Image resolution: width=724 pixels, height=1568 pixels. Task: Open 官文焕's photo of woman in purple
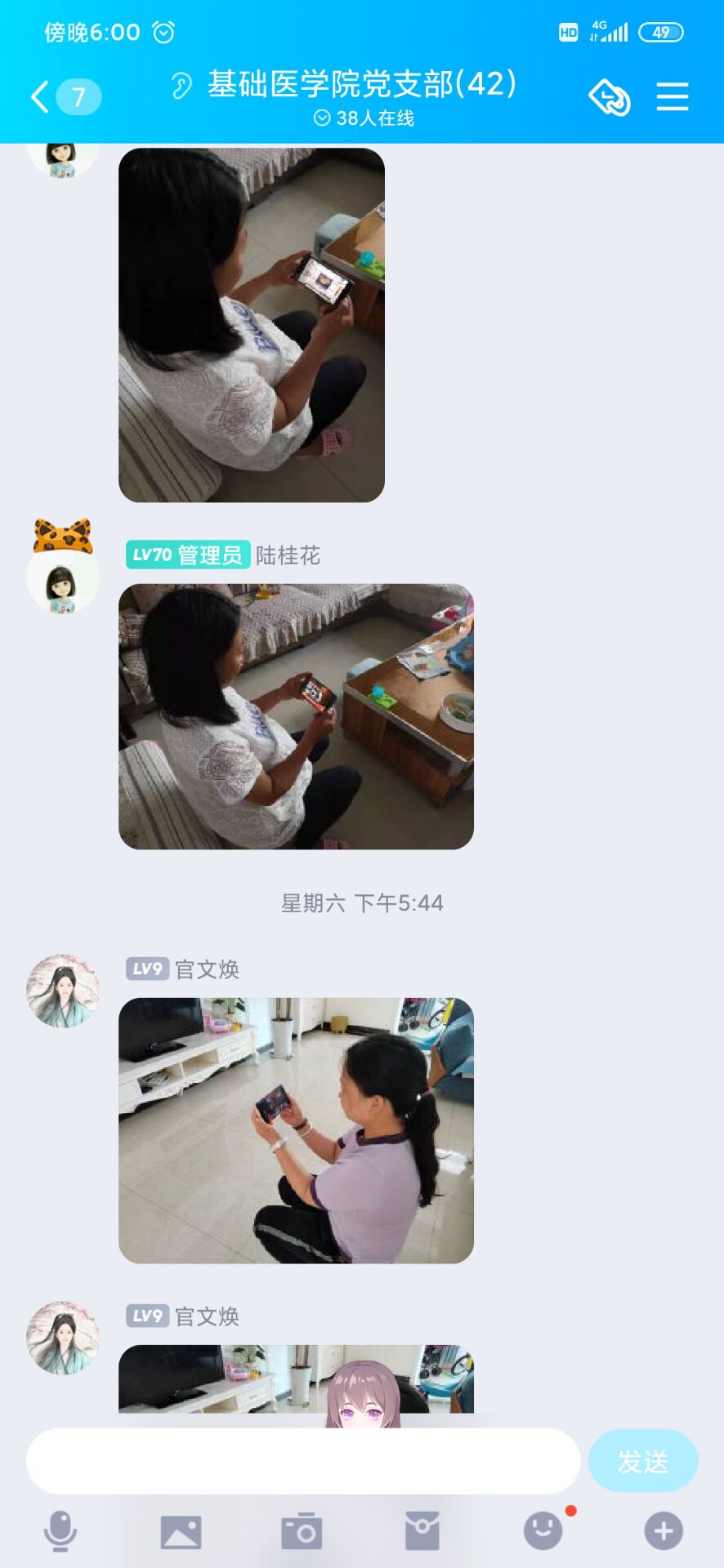tap(296, 1130)
